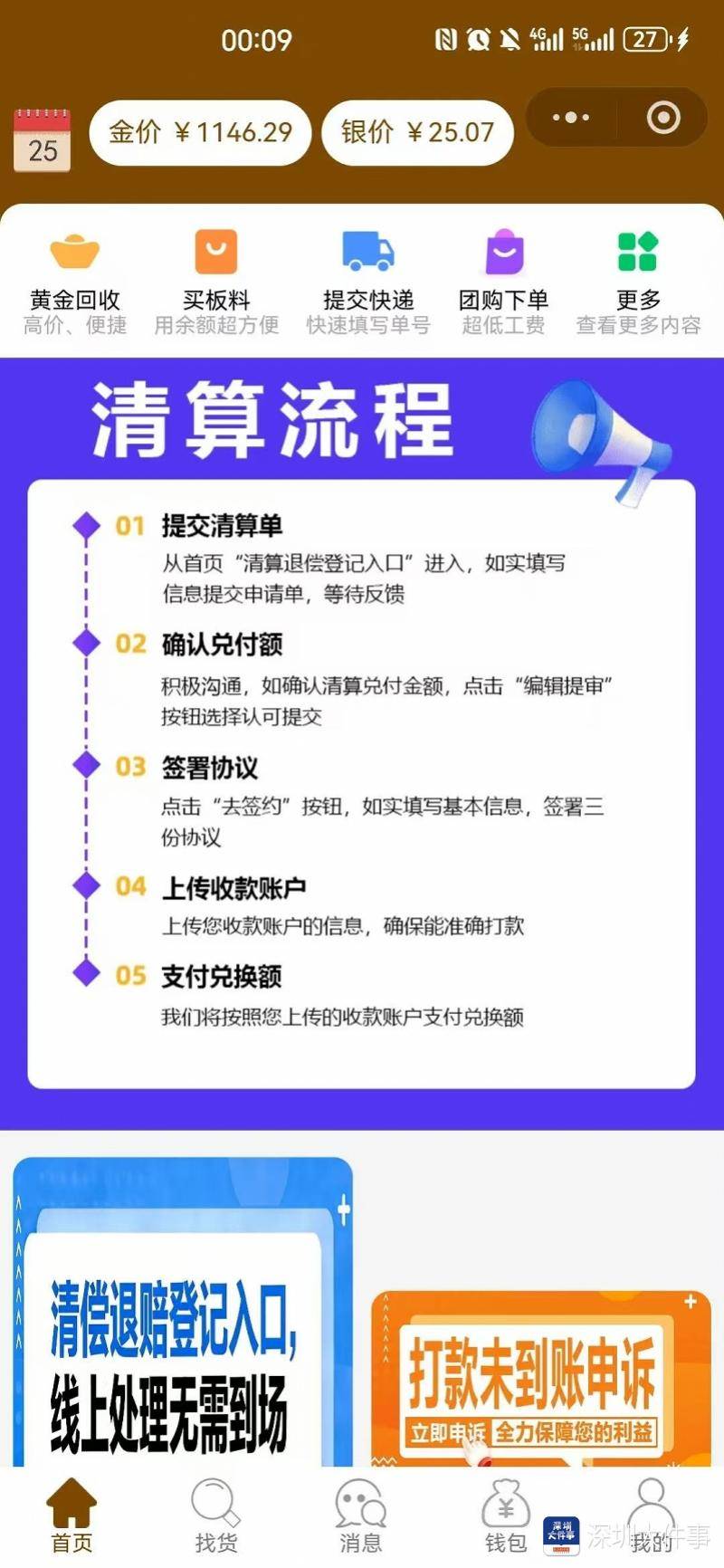Open the 打款未到账申诉 card
Viewport: 724px width, 1568px height.
coord(540,1376)
